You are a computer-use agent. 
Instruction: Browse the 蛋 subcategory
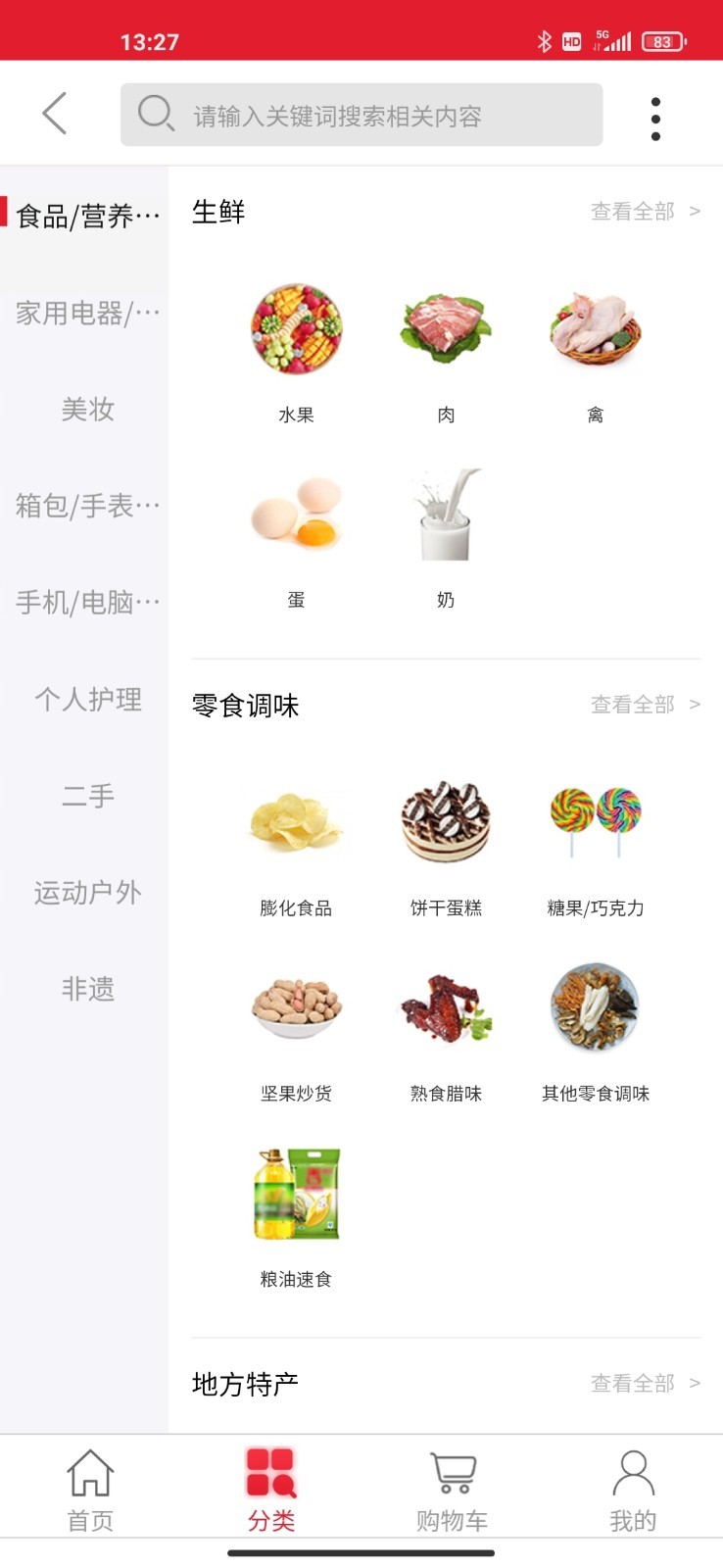tap(296, 536)
